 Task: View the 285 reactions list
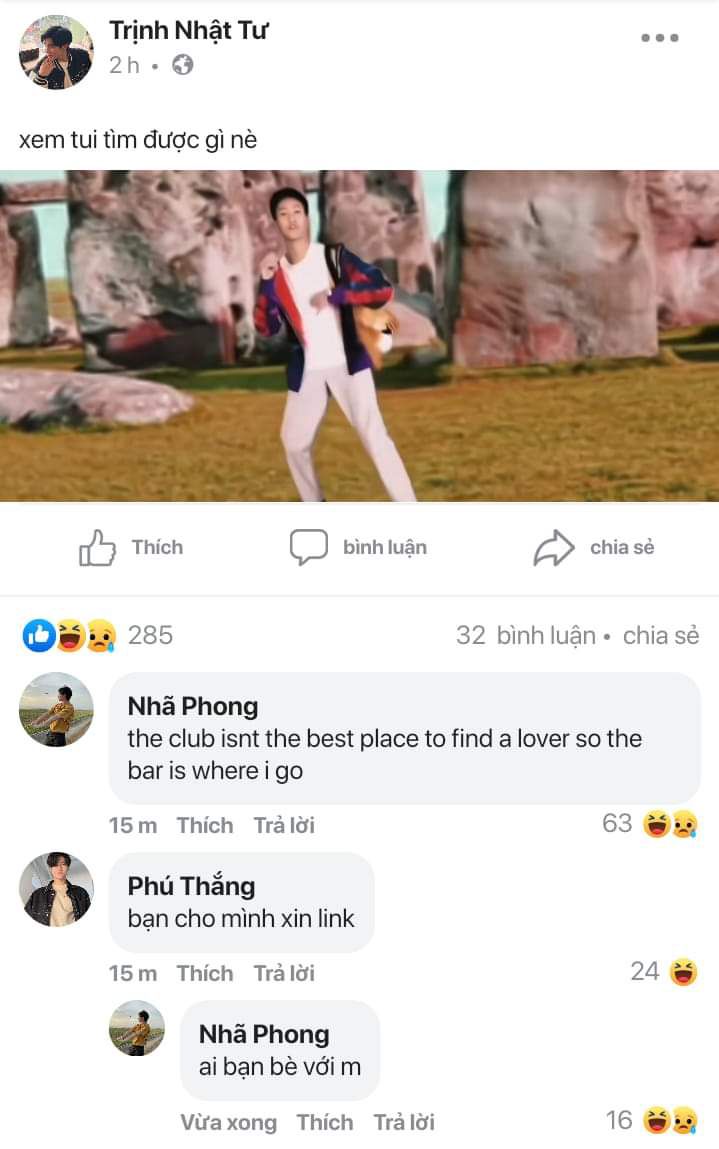[x=98, y=635]
